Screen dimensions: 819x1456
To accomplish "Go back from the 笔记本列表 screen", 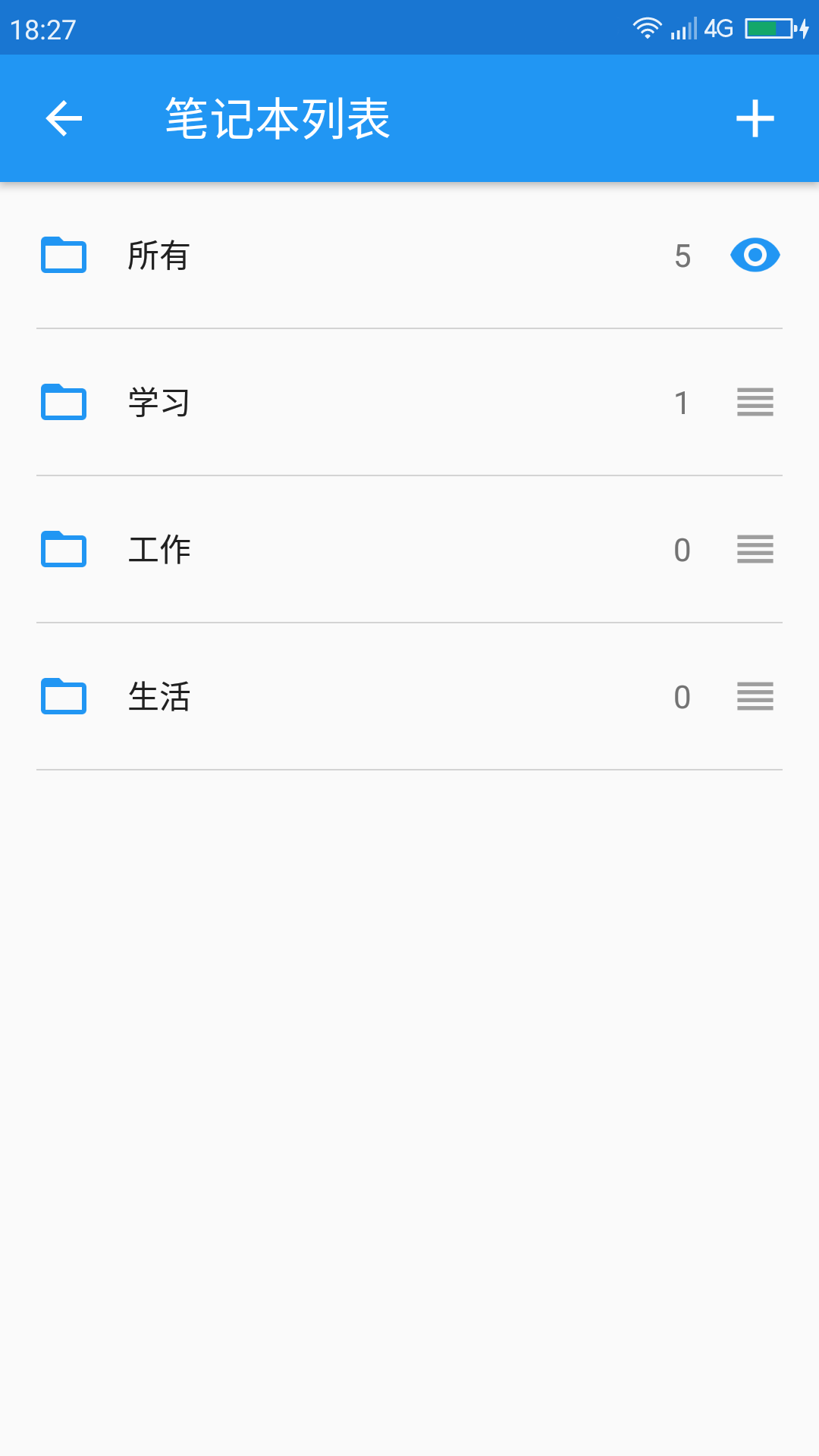I will [64, 118].
